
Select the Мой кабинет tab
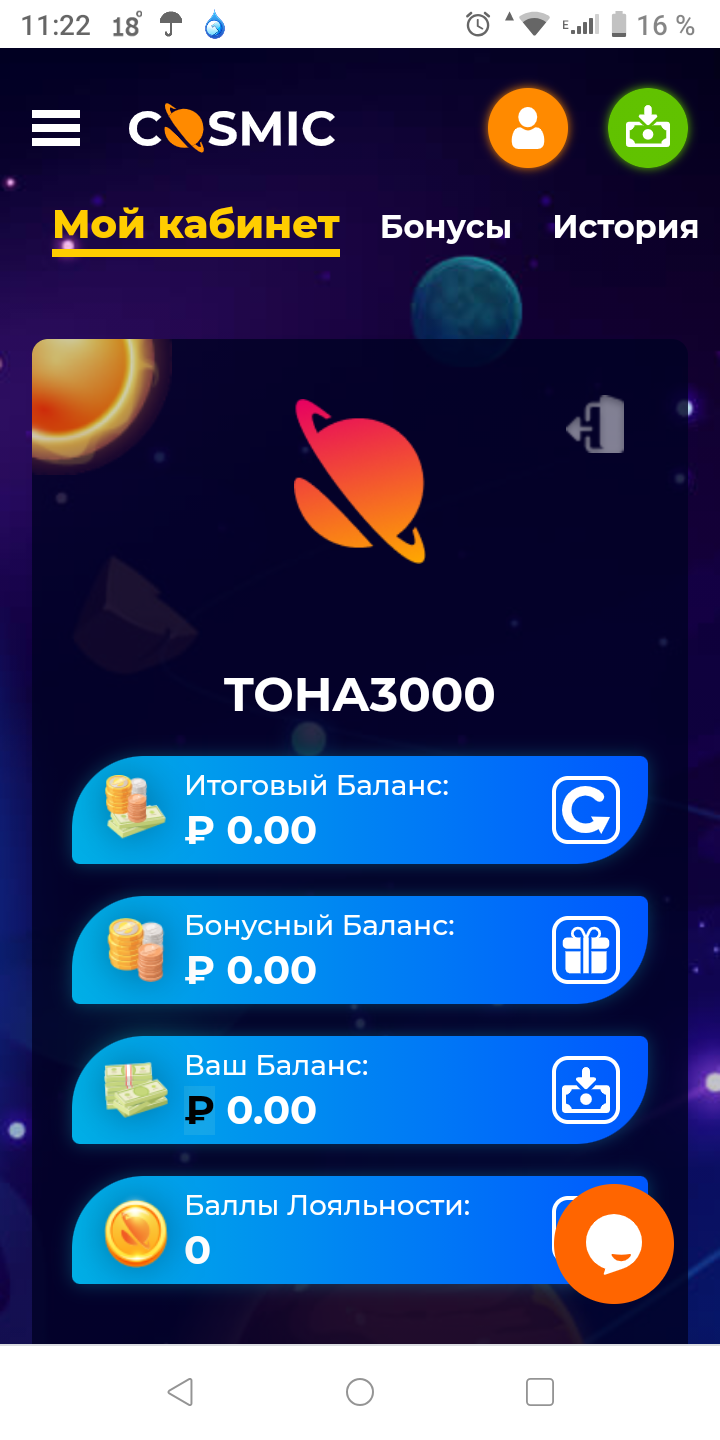[x=196, y=226]
